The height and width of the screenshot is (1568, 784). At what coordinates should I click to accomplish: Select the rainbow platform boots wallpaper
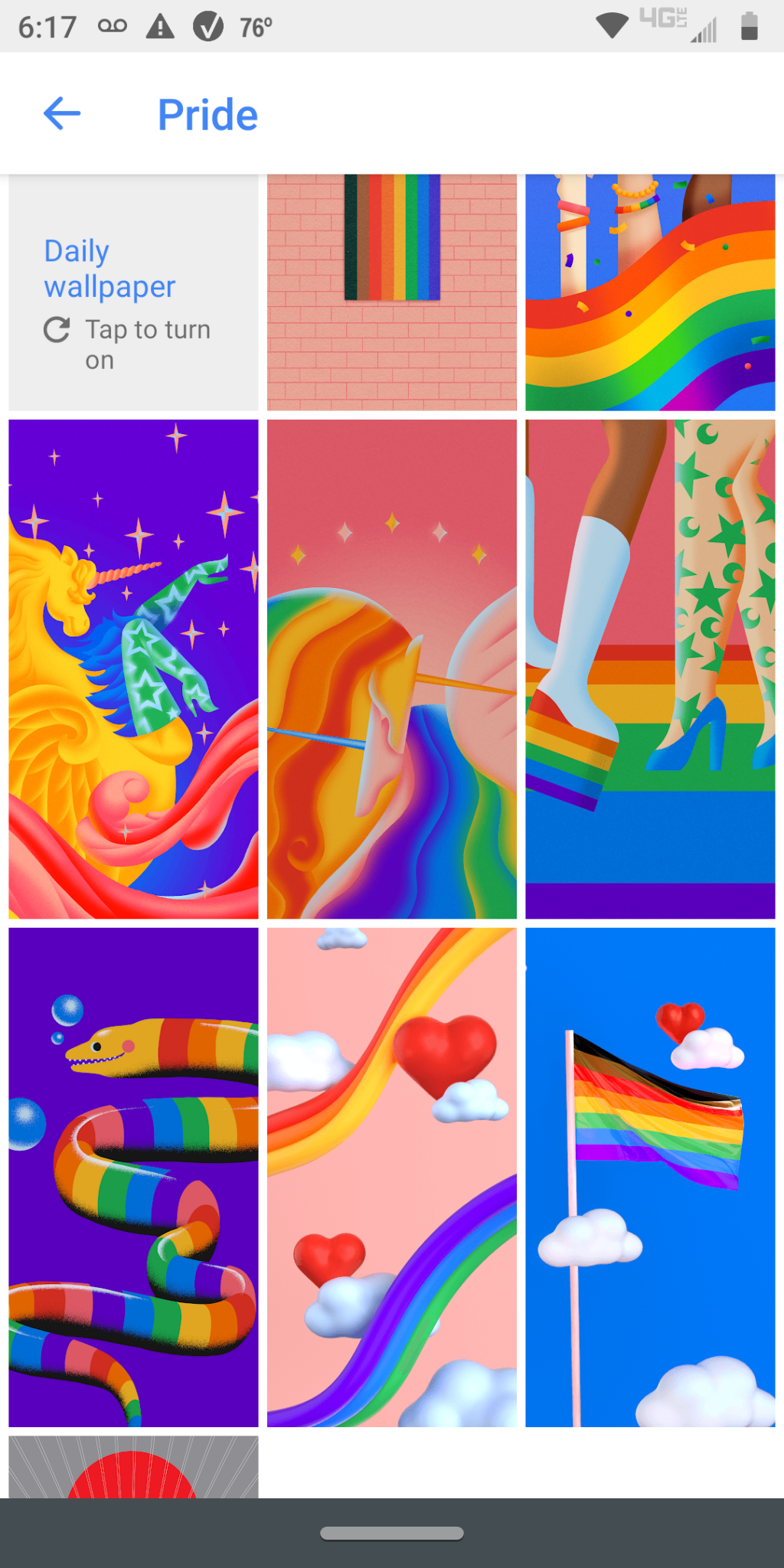pyautogui.click(x=650, y=668)
